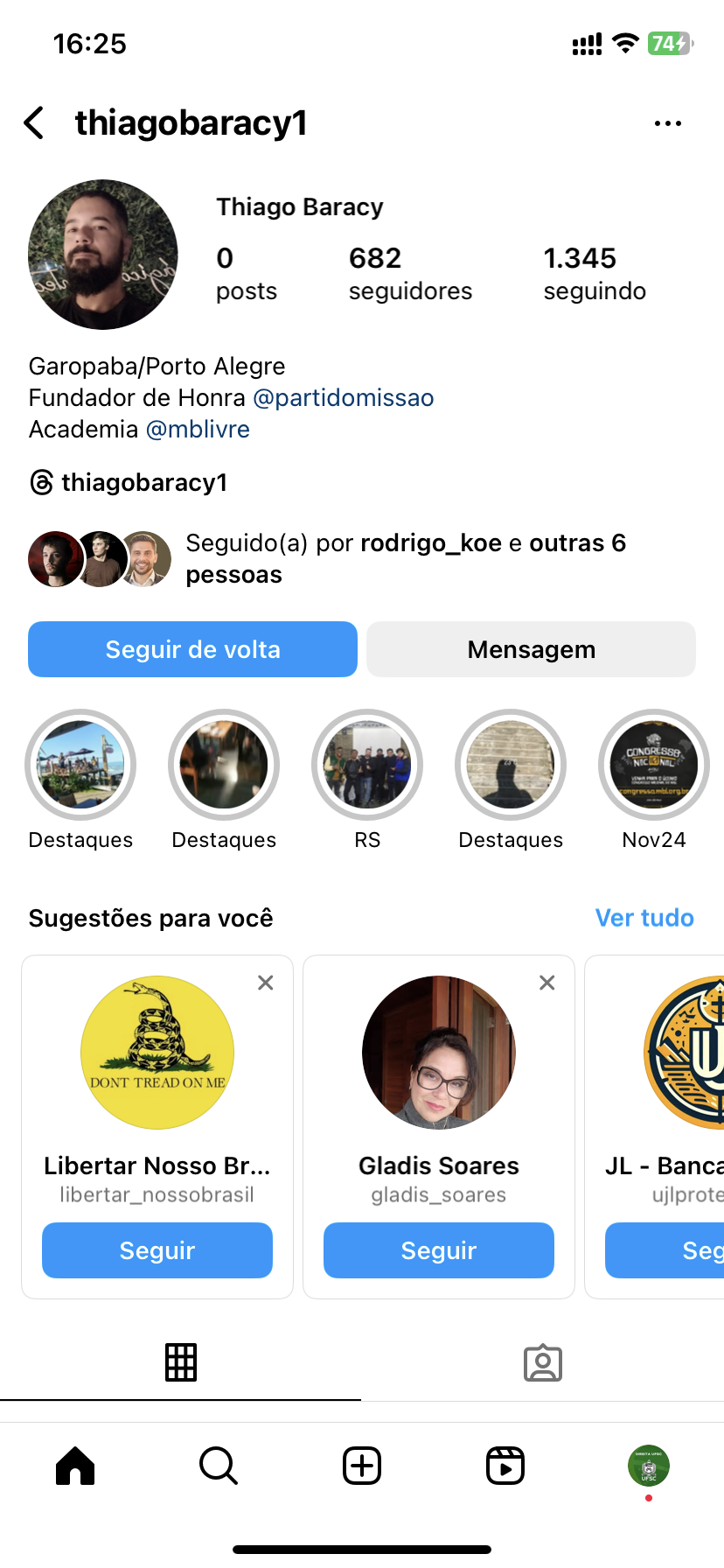The width and height of the screenshot is (724, 1568).
Task: Send a message via Mensagem button
Action: [x=531, y=649]
